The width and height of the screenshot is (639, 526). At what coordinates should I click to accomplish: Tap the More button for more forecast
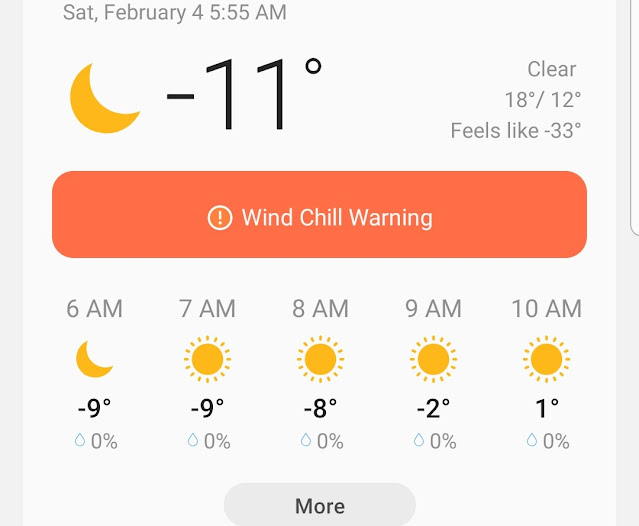[x=320, y=504]
